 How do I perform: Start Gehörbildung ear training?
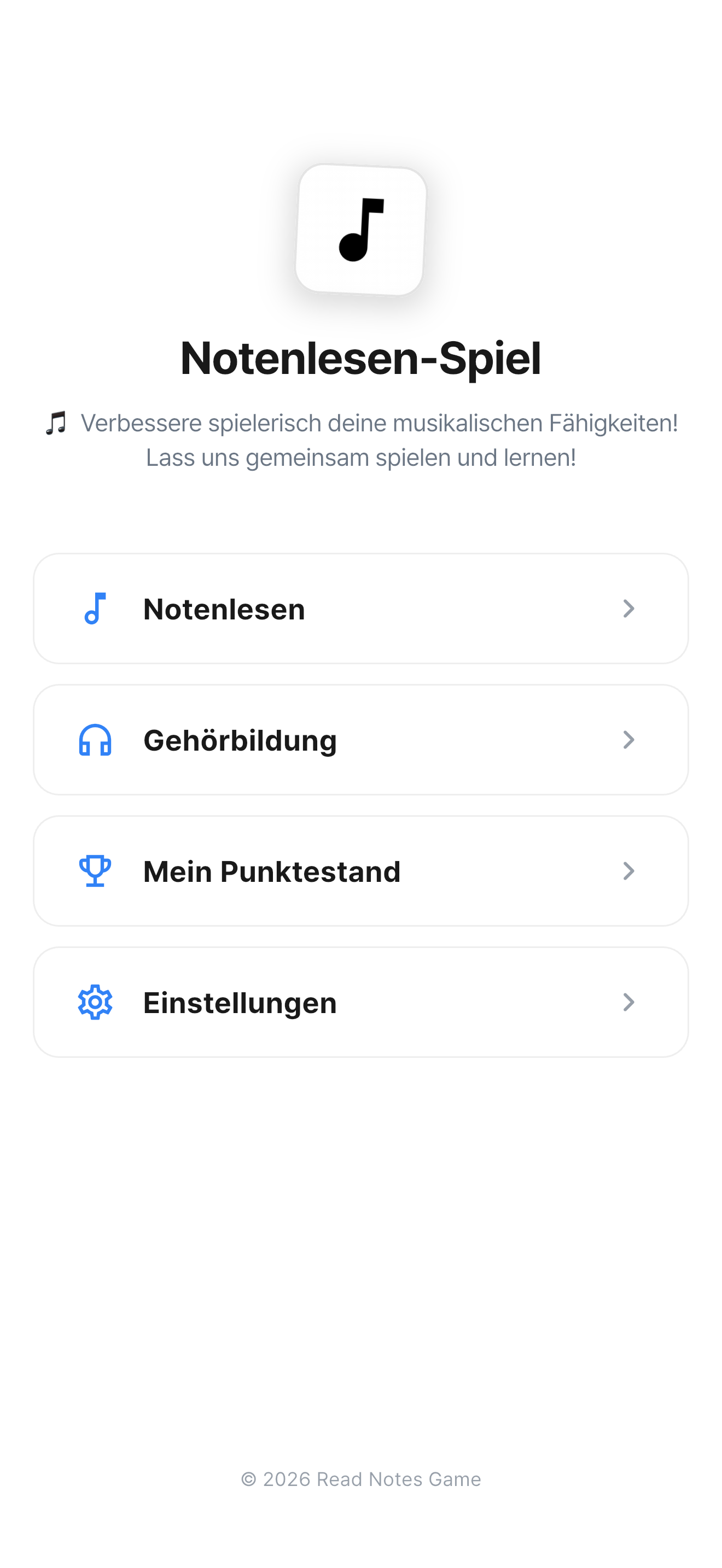(360, 740)
